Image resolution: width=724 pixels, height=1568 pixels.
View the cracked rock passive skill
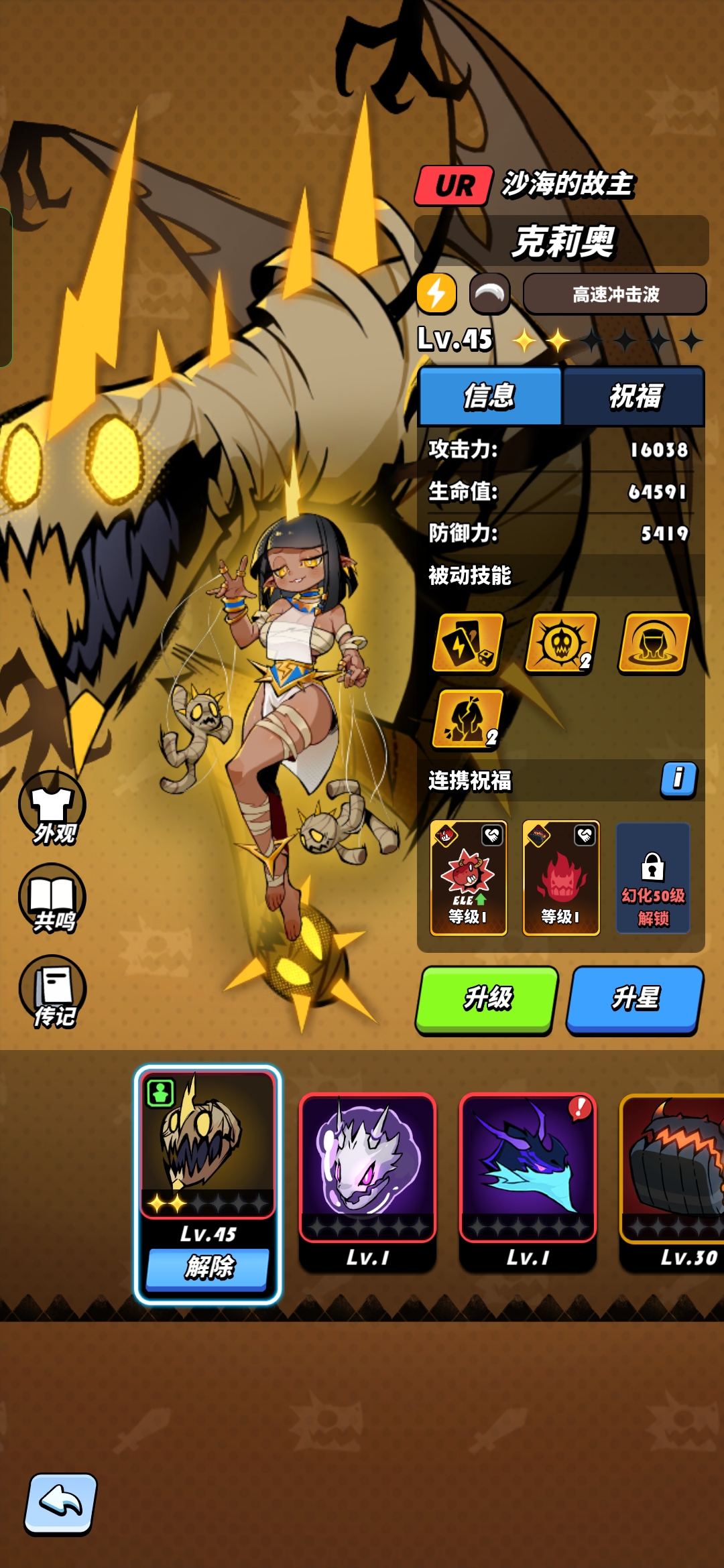[x=468, y=719]
